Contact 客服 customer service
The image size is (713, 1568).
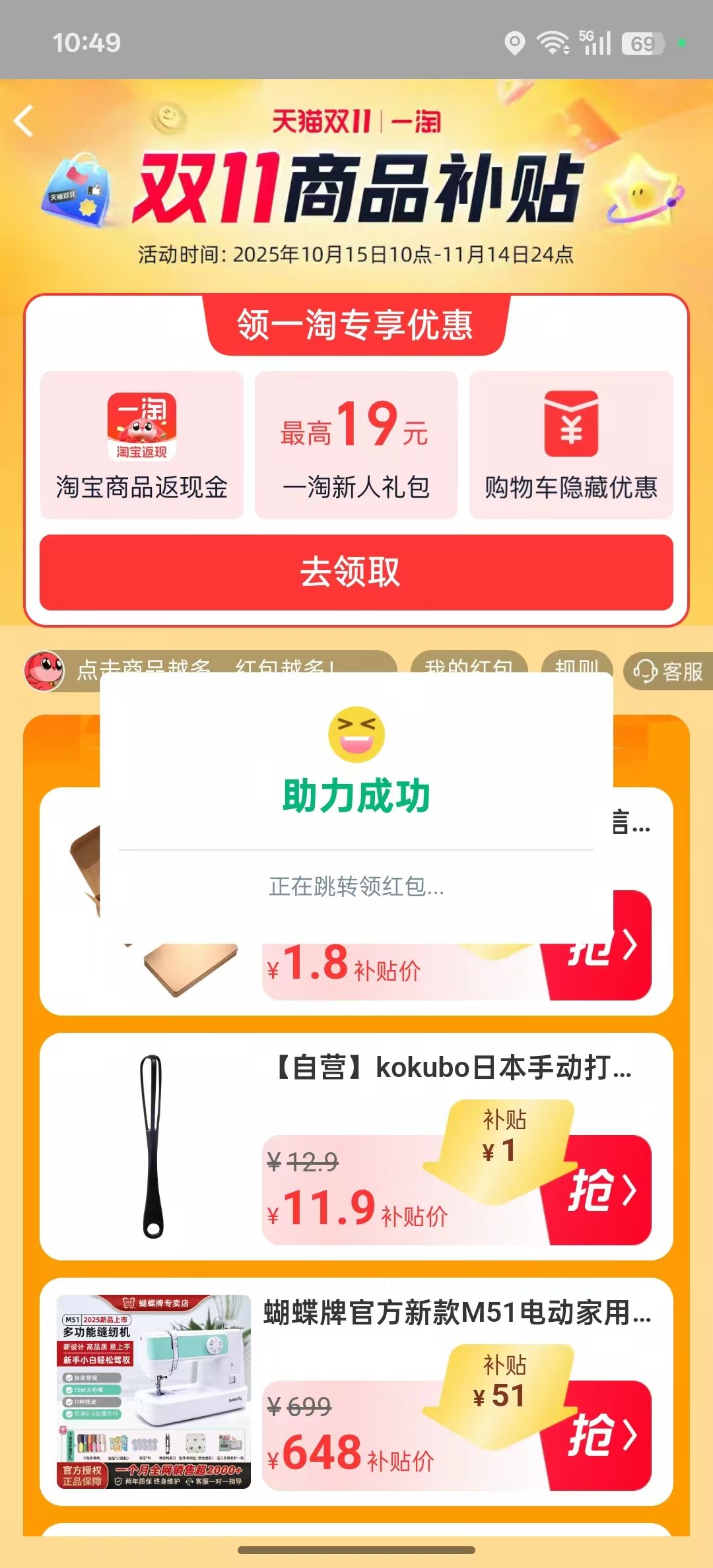668,672
